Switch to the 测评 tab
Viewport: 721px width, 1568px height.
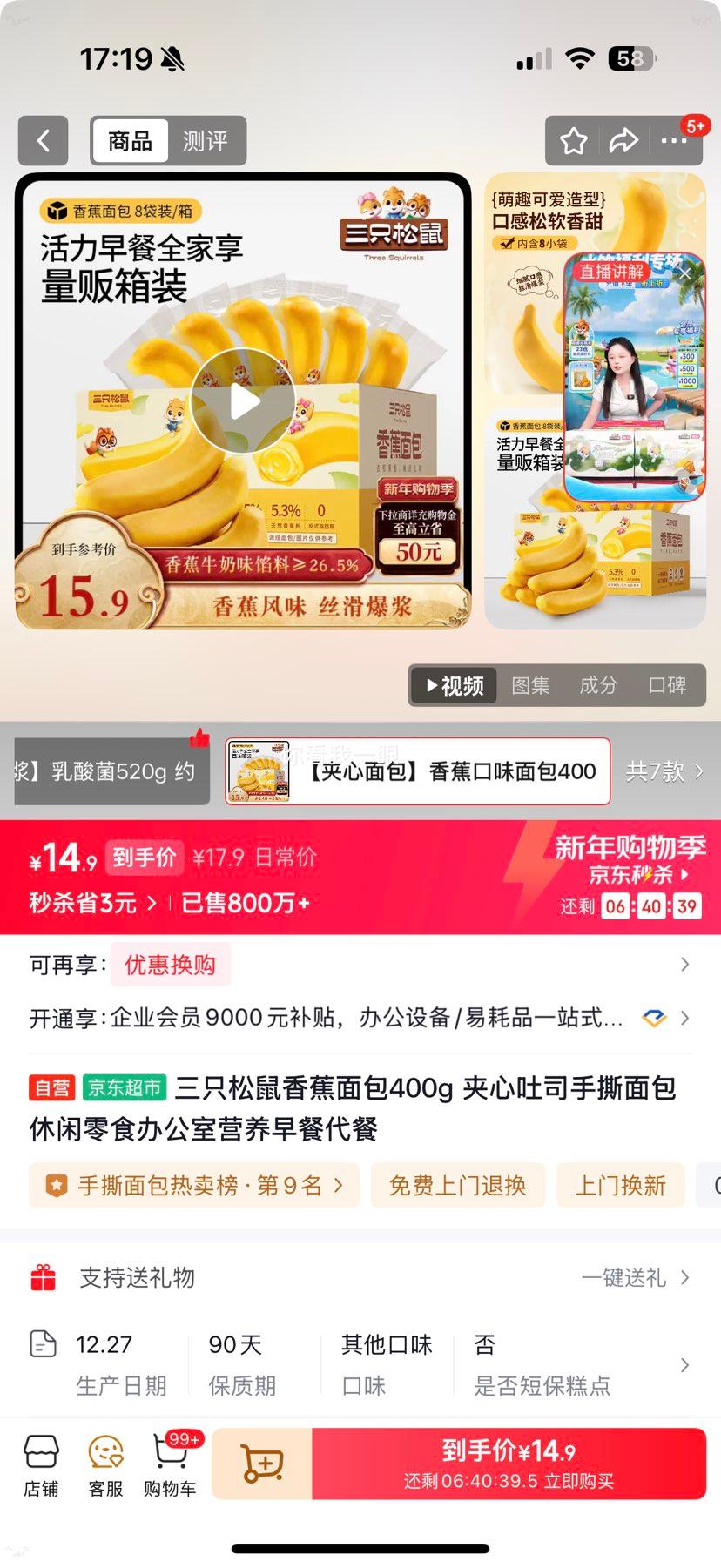click(x=206, y=141)
